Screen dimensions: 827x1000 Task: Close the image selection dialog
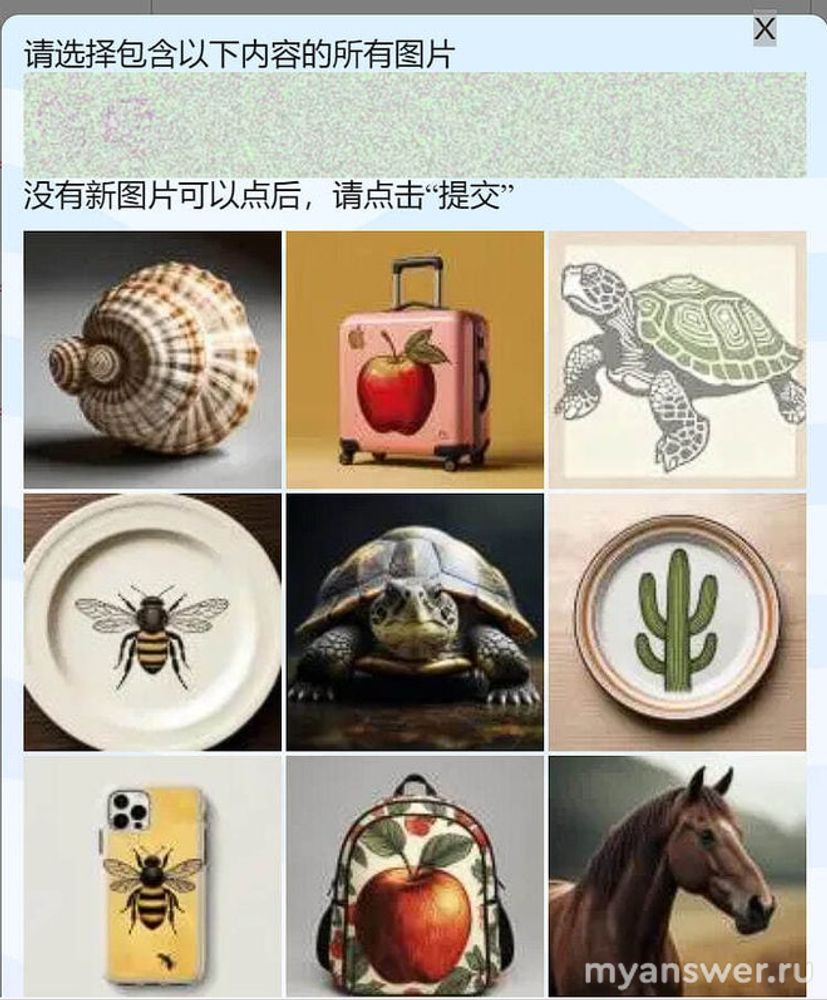(x=764, y=29)
